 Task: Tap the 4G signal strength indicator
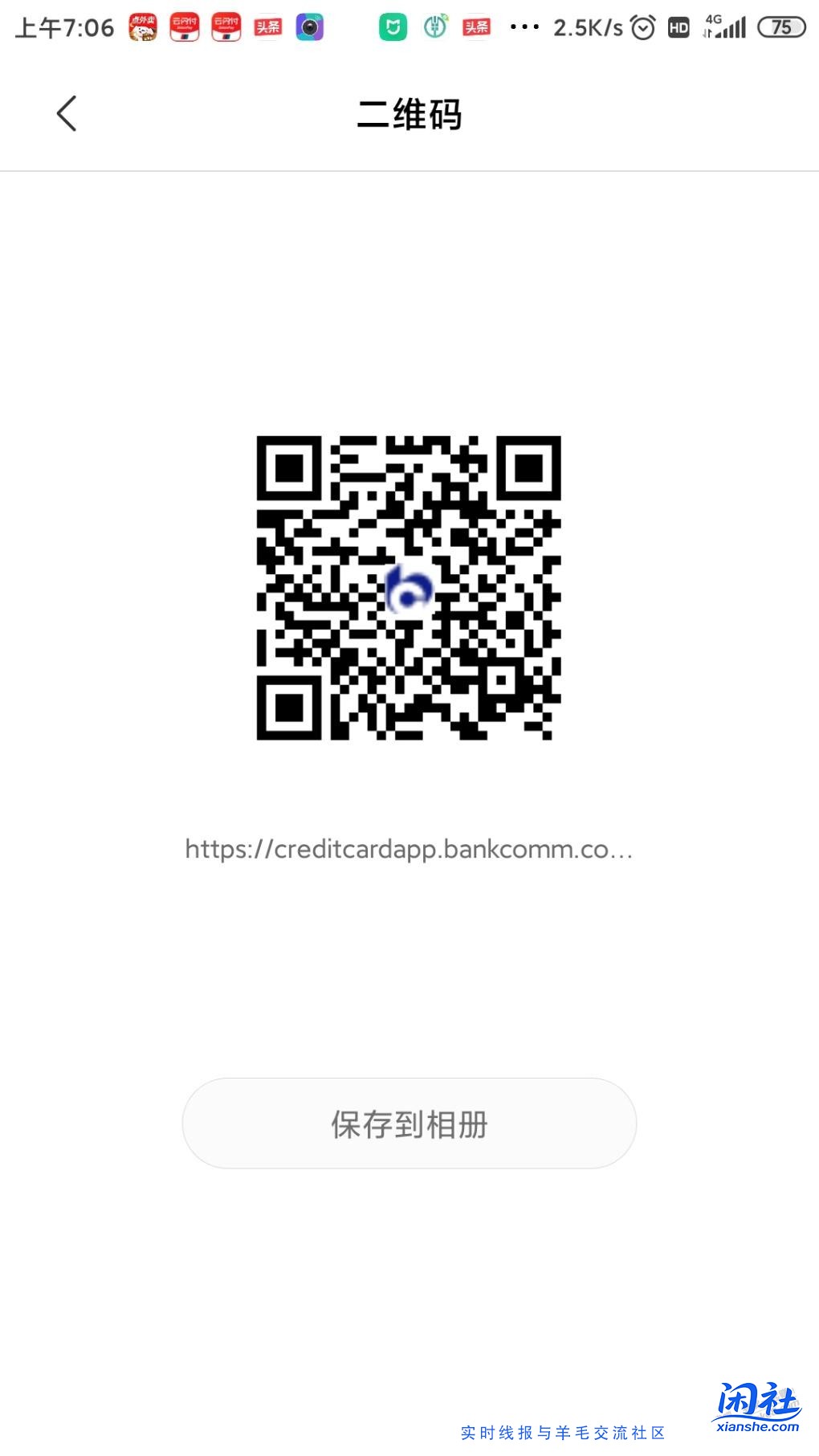tap(727, 27)
